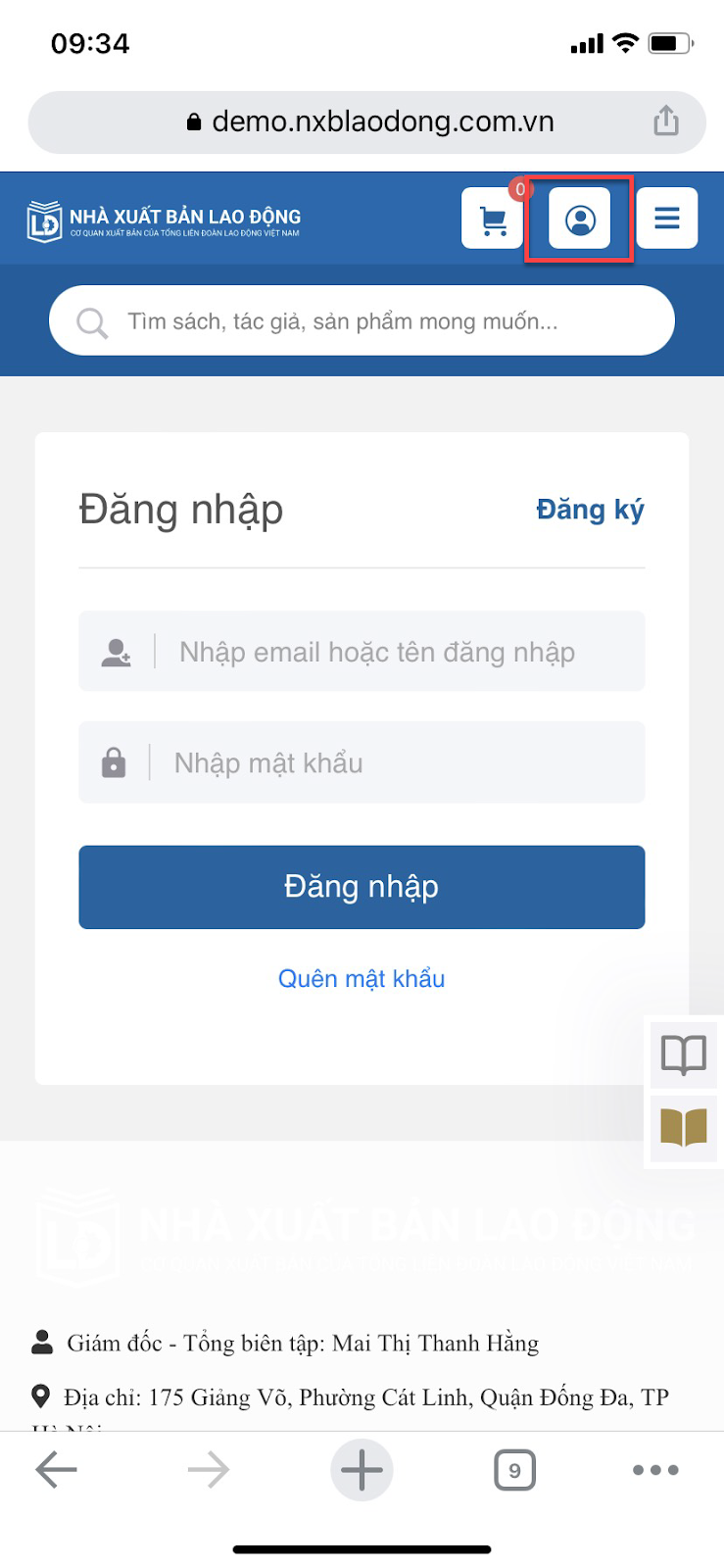The height and width of the screenshot is (1568, 724).
Task: Open the Đăng ký registration link
Action: (590, 510)
